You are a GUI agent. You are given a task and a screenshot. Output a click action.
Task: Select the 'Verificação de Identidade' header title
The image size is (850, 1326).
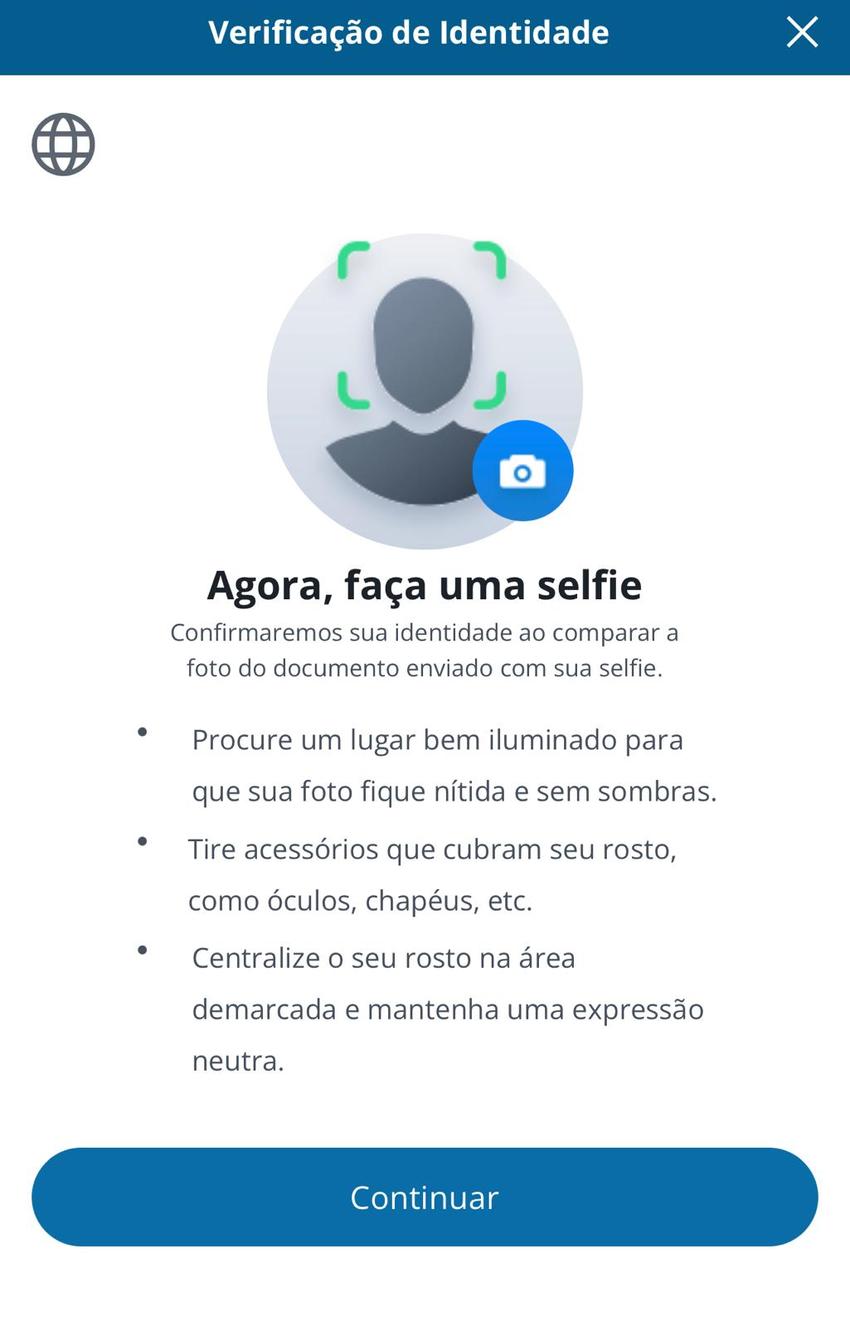409,32
